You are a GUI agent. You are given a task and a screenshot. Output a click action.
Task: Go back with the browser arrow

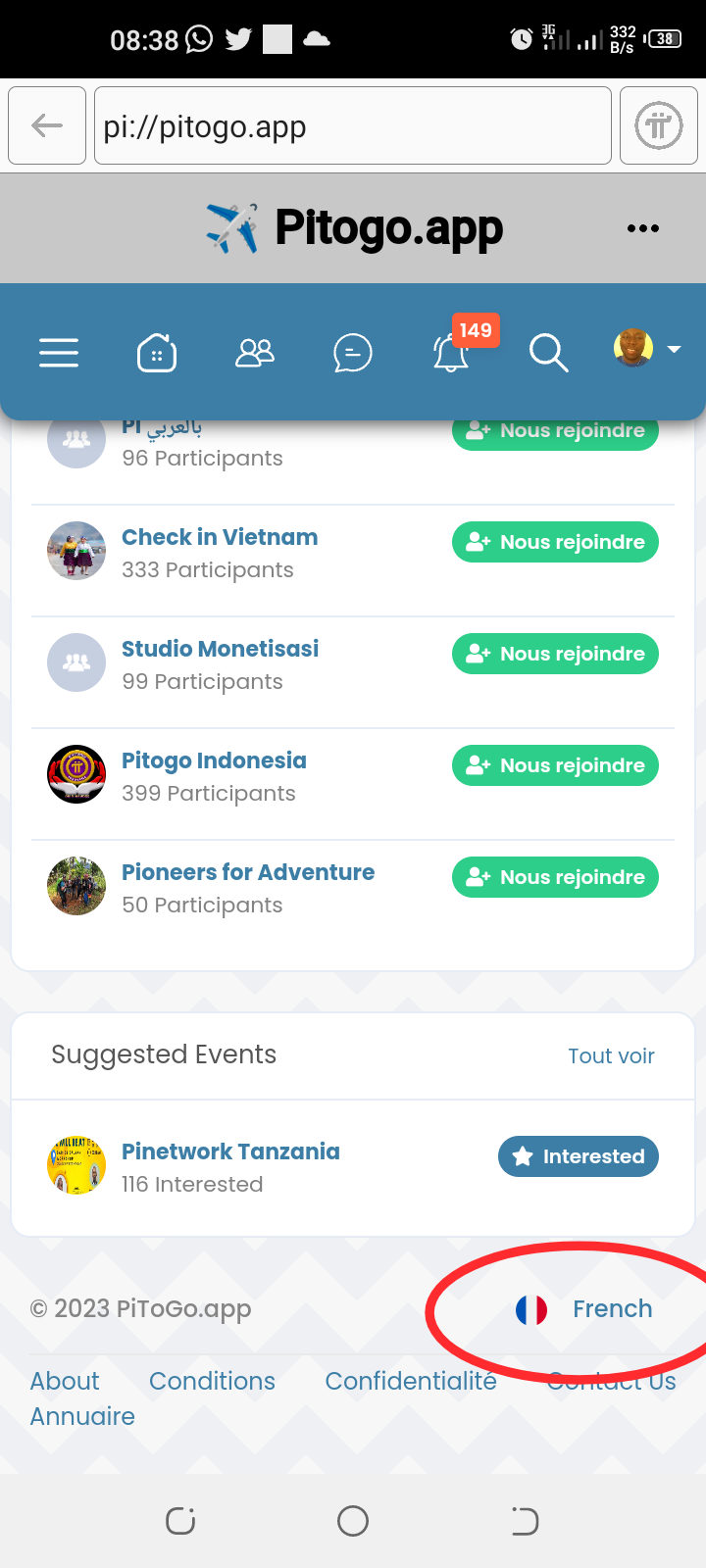pyautogui.click(x=47, y=125)
